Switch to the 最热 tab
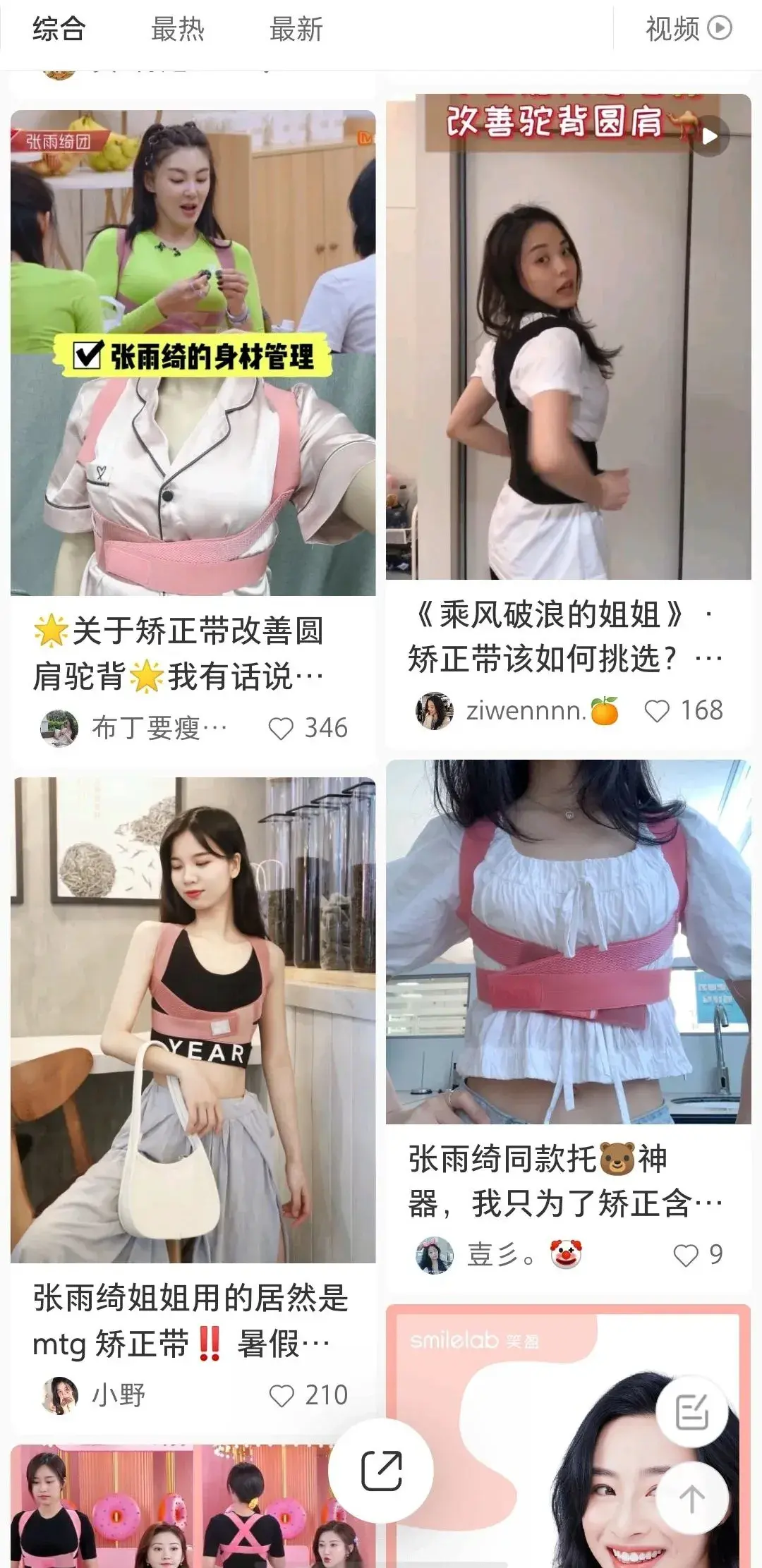762x1568 pixels. point(177,30)
